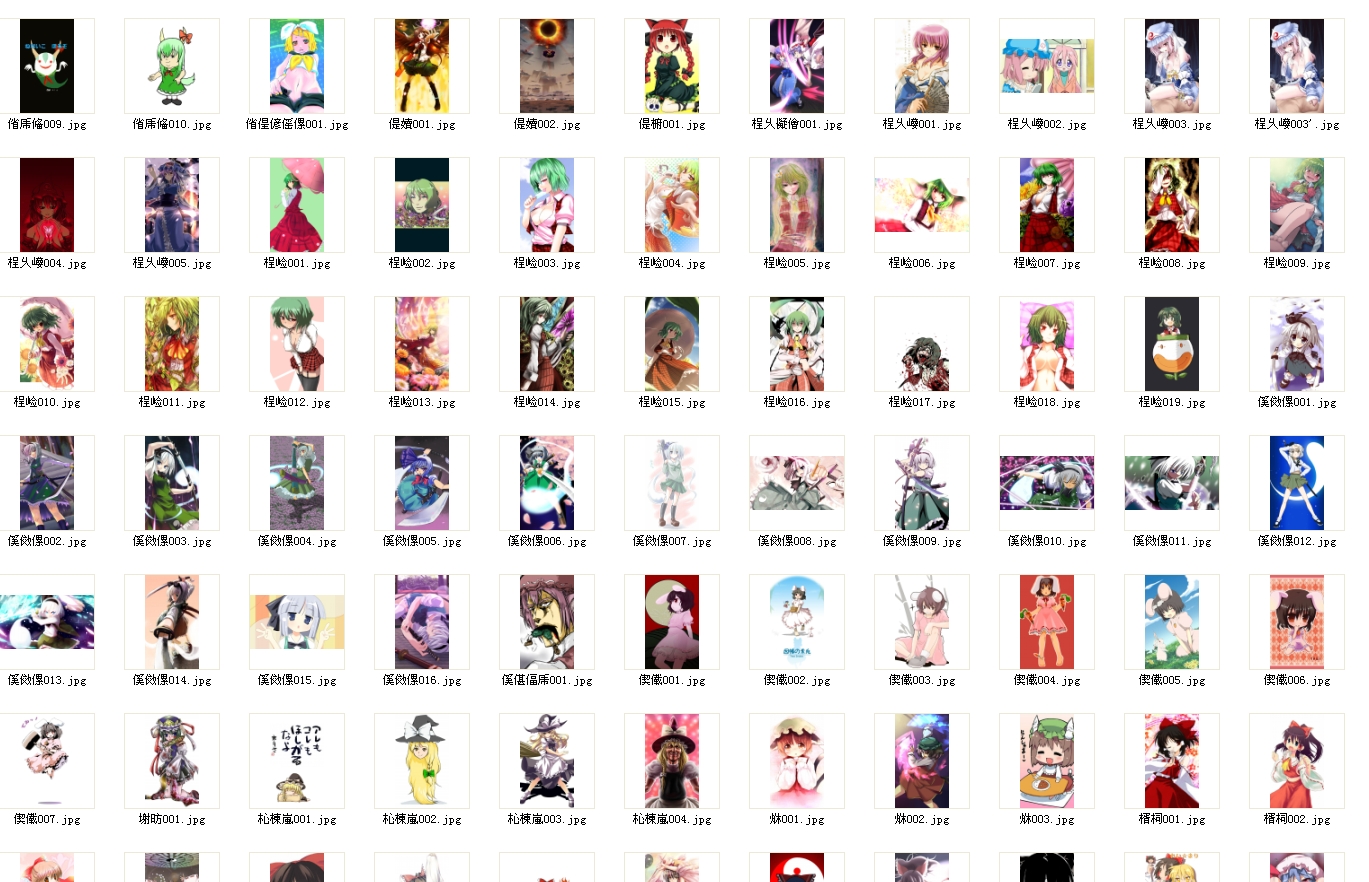Open image 杺棟嵐002.jpg
The image size is (1369, 882).
click(421, 761)
